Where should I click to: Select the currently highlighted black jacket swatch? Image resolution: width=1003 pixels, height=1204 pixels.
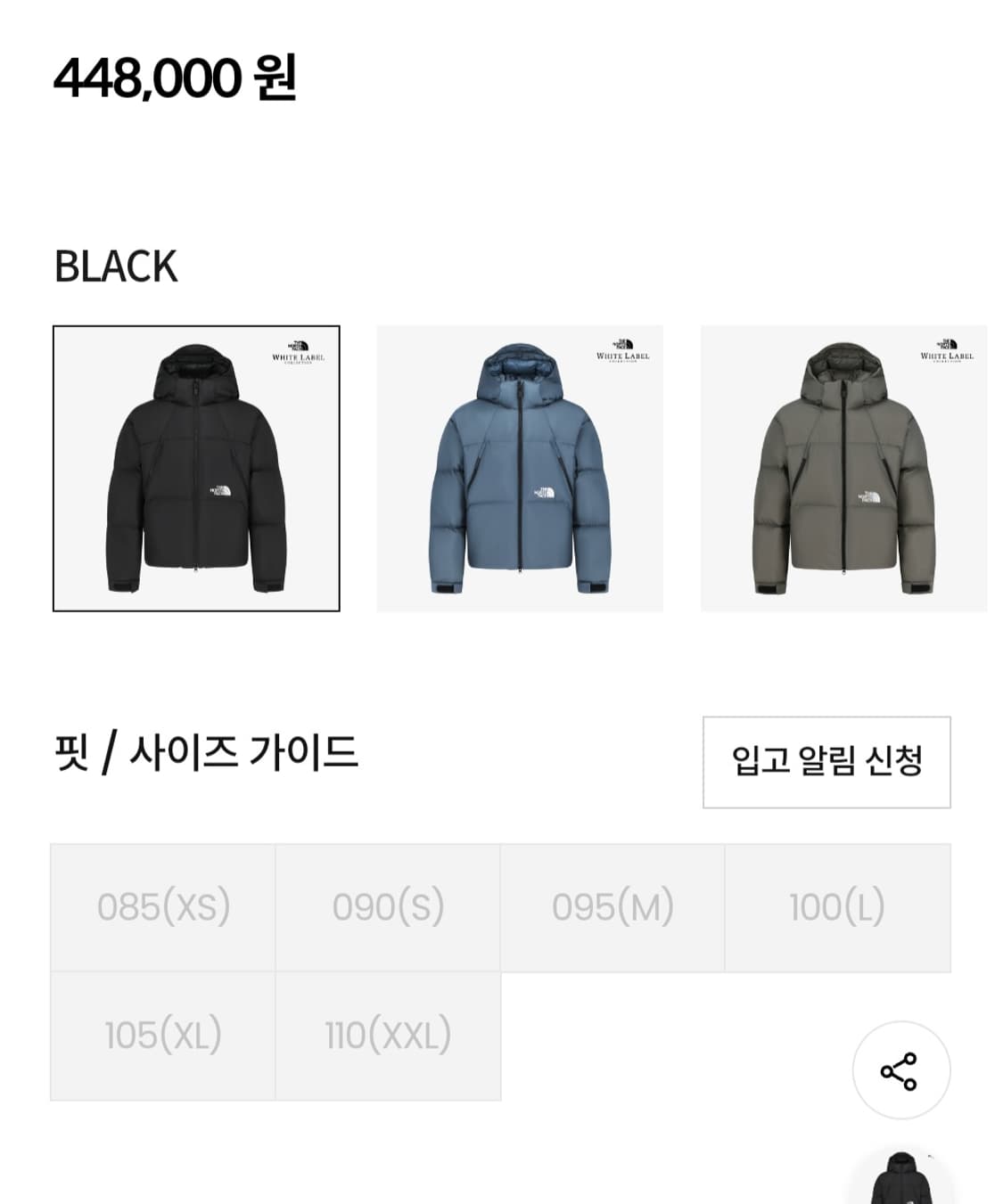tap(197, 466)
